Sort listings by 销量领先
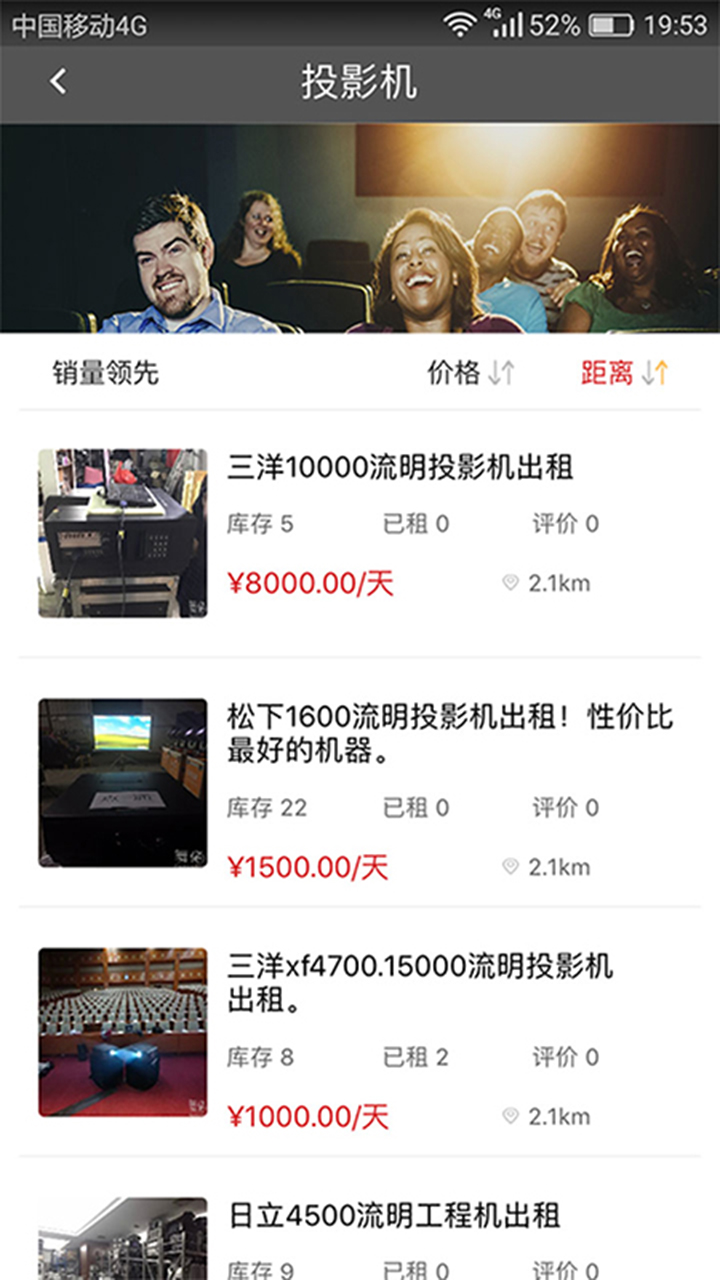The width and height of the screenshot is (720, 1280). pos(106,374)
